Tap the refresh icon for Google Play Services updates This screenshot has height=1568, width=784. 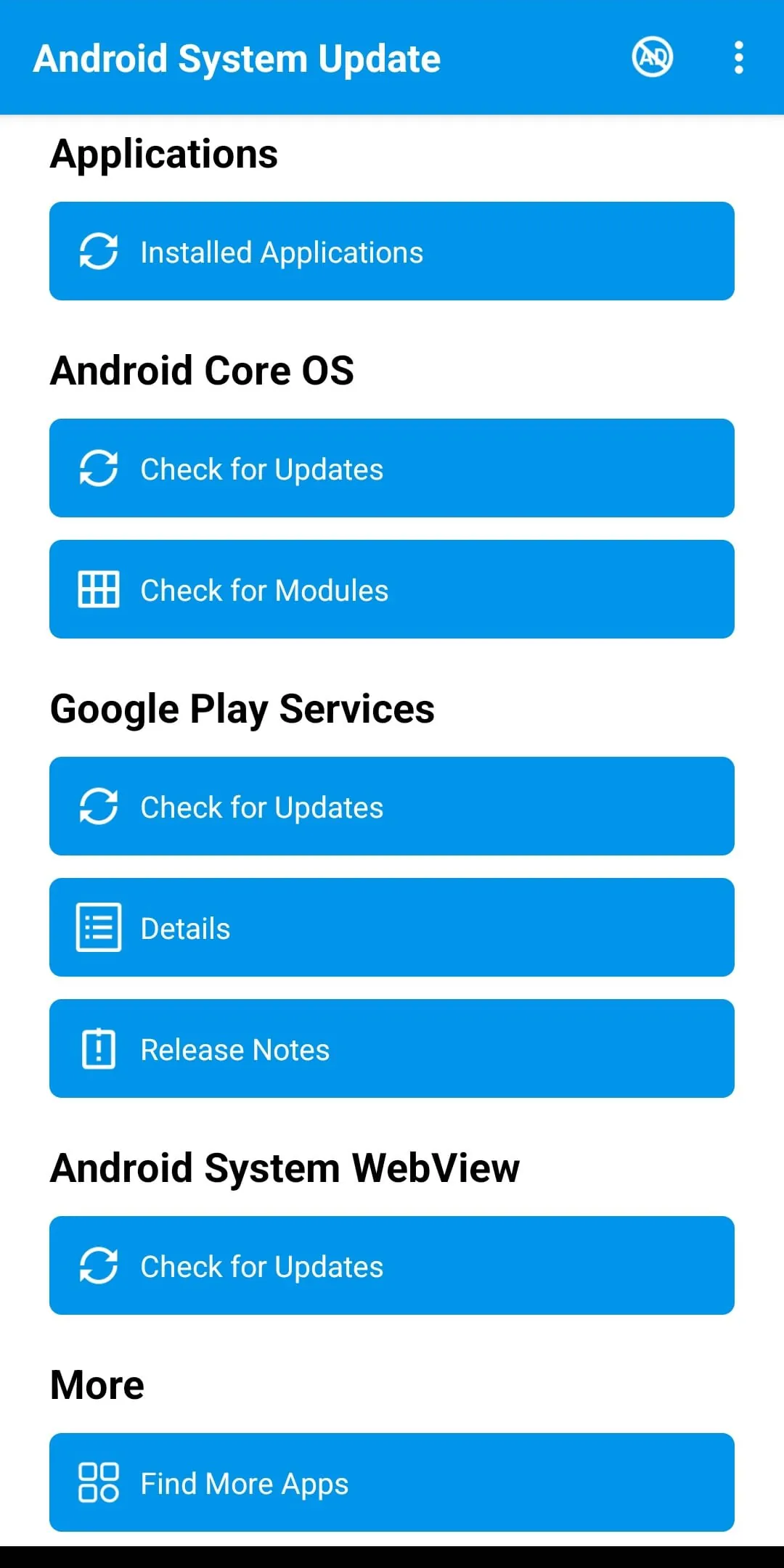[x=99, y=806]
